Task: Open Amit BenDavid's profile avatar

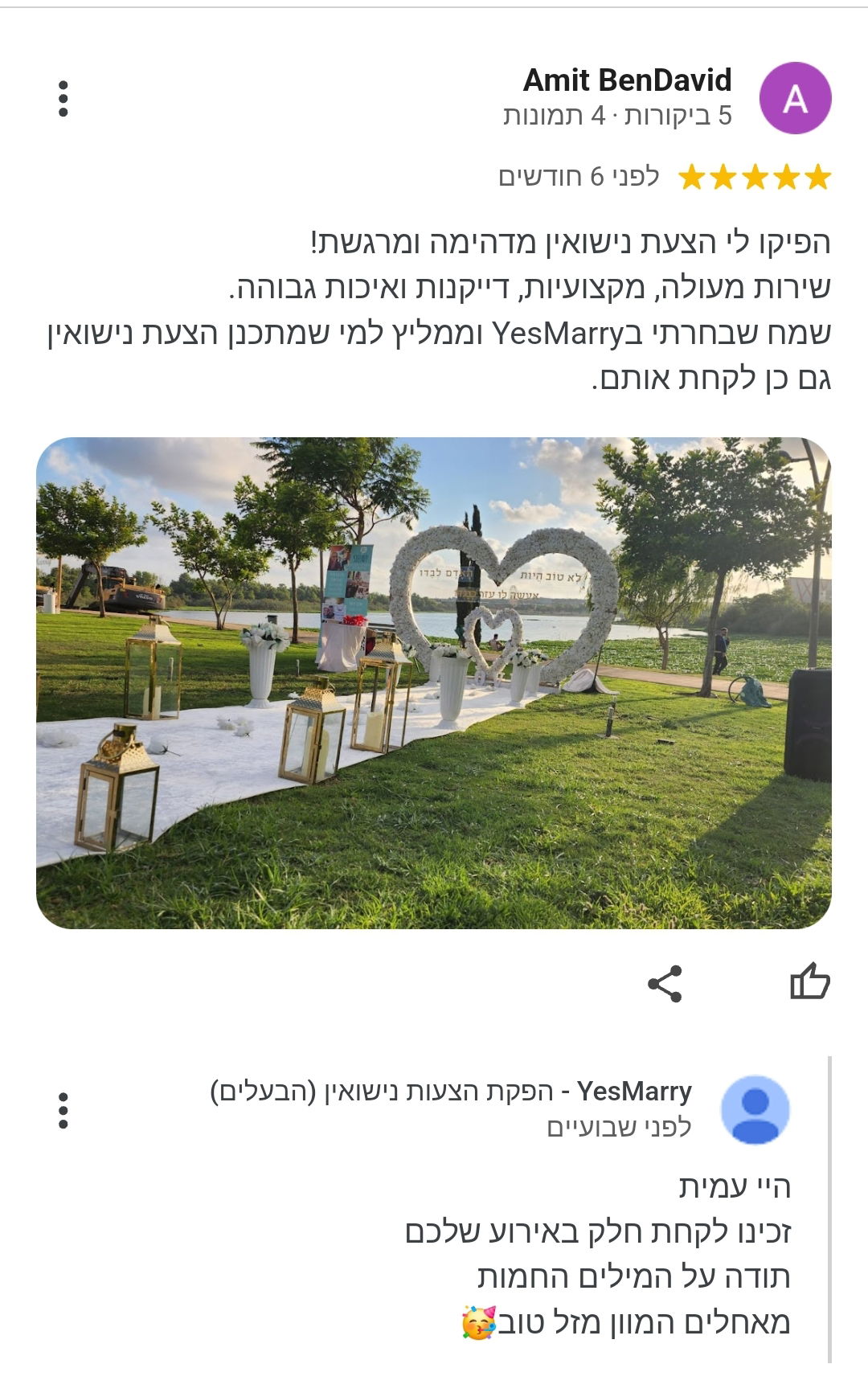Action: [795, 98]
